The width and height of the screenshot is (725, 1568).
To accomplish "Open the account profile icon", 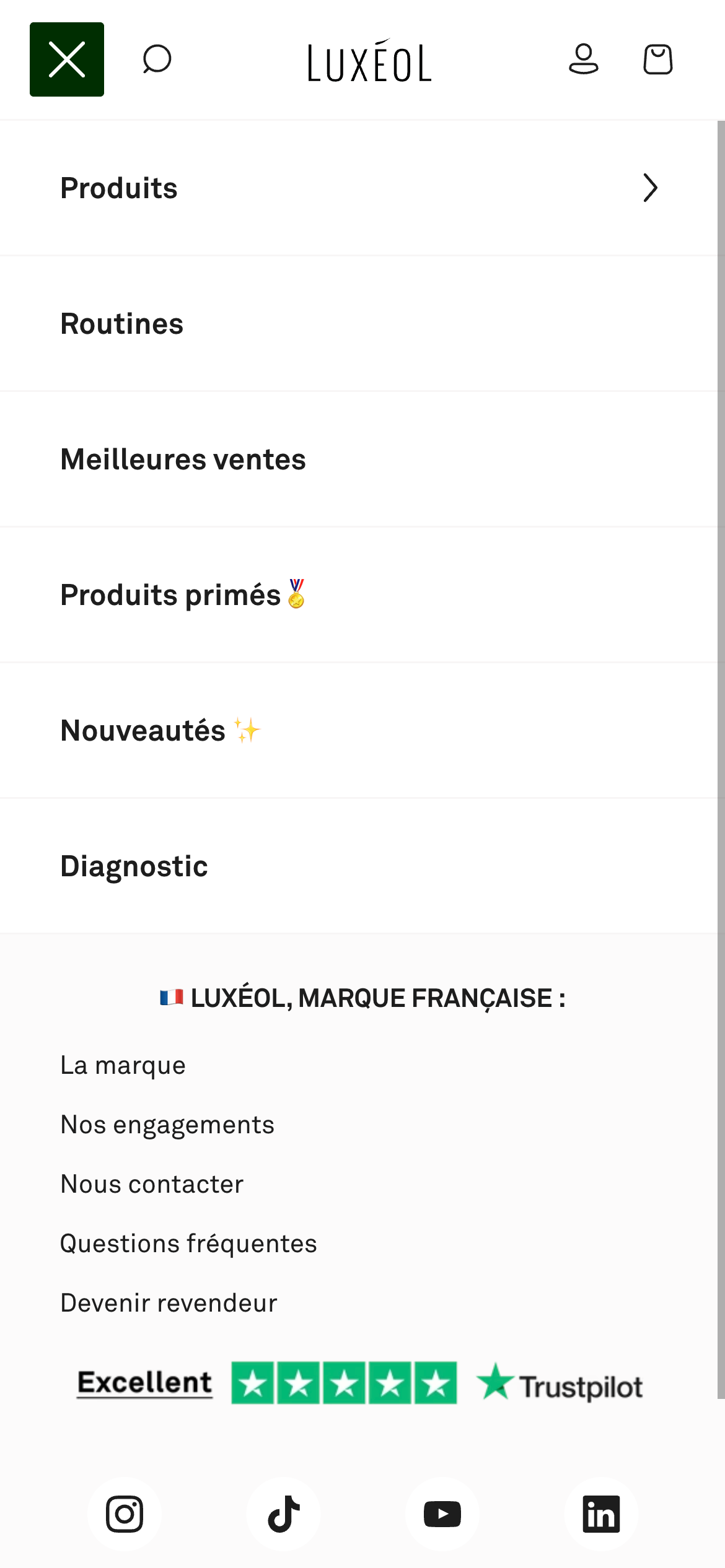I will [583, 59].
